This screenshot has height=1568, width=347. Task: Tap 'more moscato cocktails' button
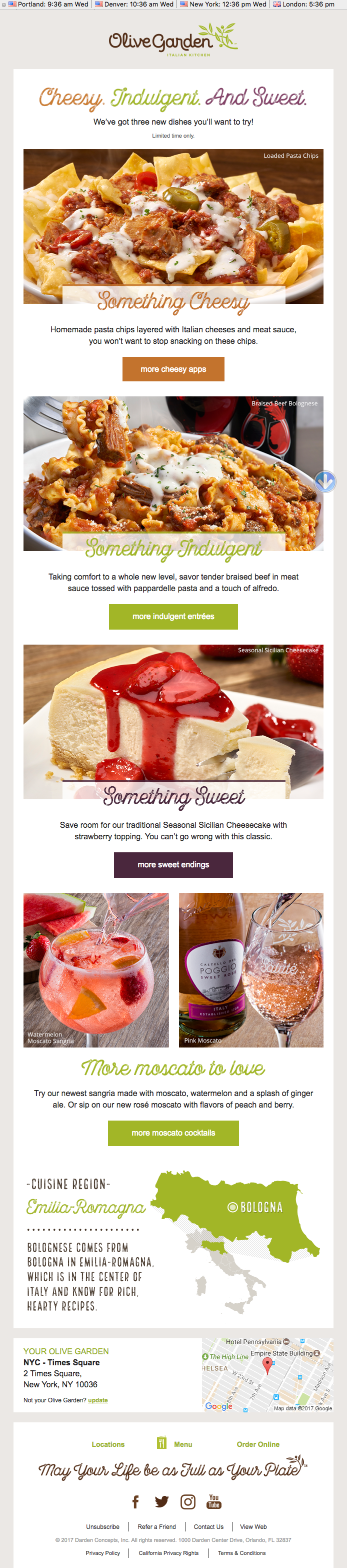(x=173, y=1133)
